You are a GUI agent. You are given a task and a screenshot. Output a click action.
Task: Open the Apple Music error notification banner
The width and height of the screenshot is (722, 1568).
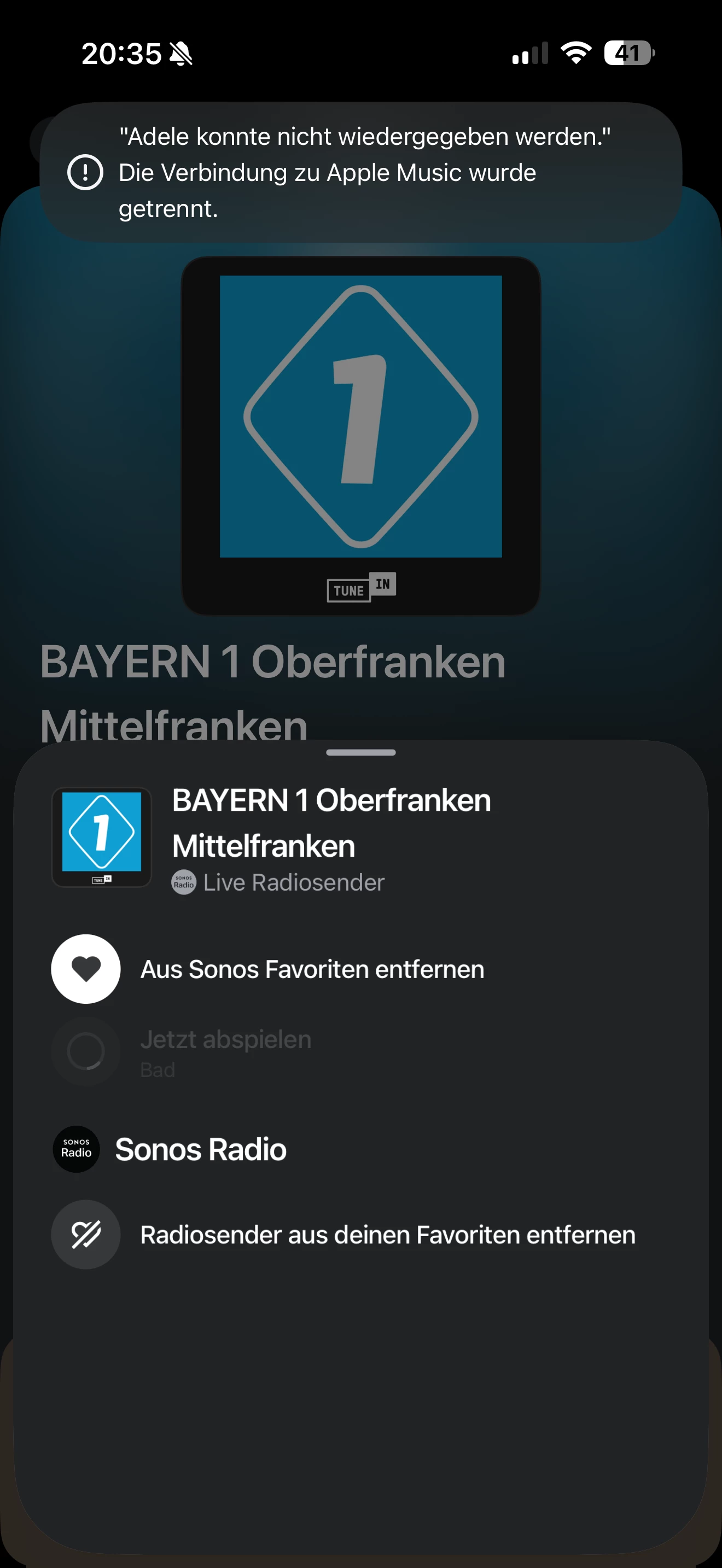click(x=360, y=173)
